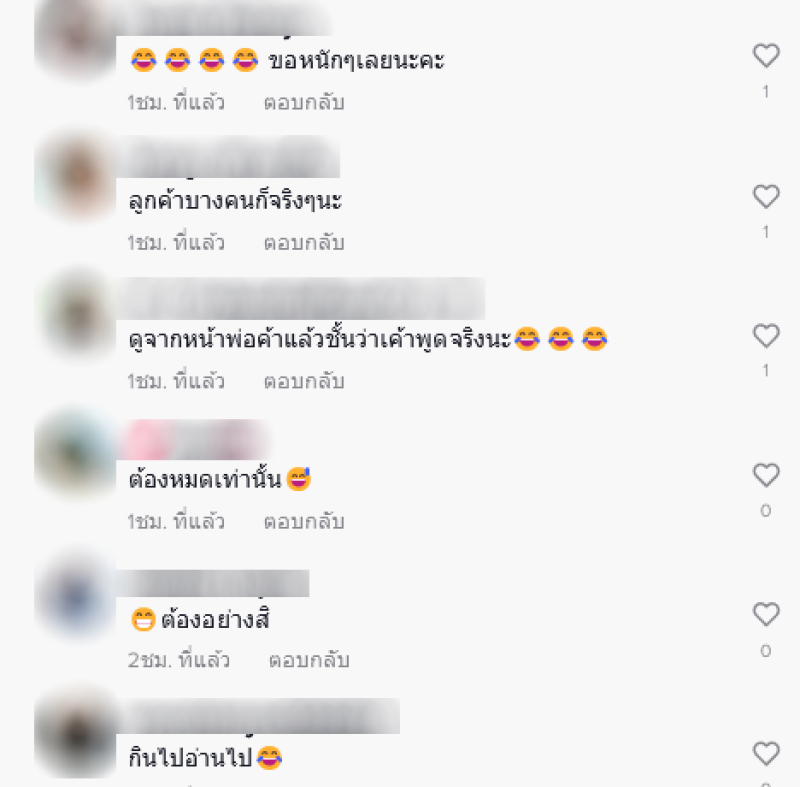Like the comment starting "ดูจากหน้าพ่อค้าแล้ว"
Viewport: 800px width, 787px height.
[x=766, y=336]
